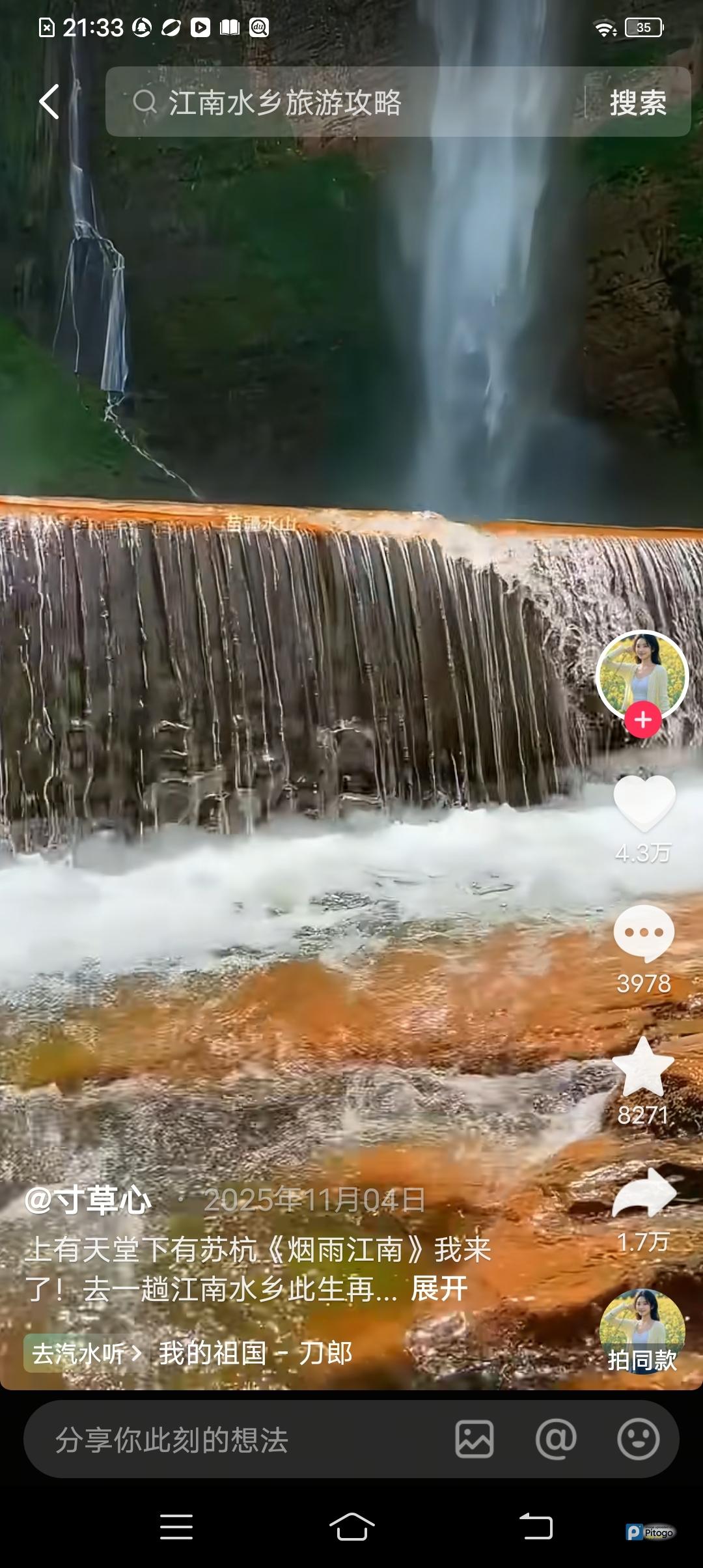Follow the author with the red plus

click(643, 720)
